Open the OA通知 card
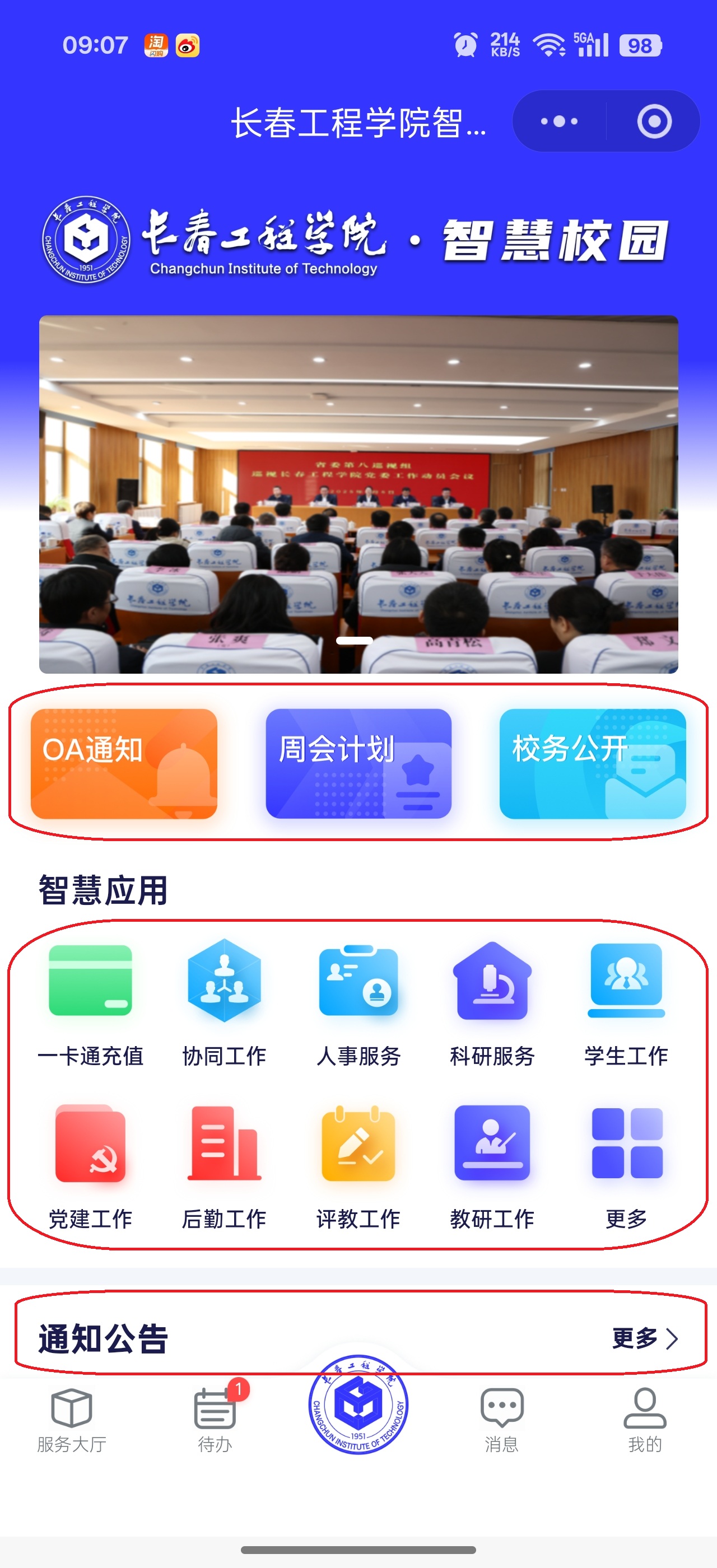 (124, 763)
